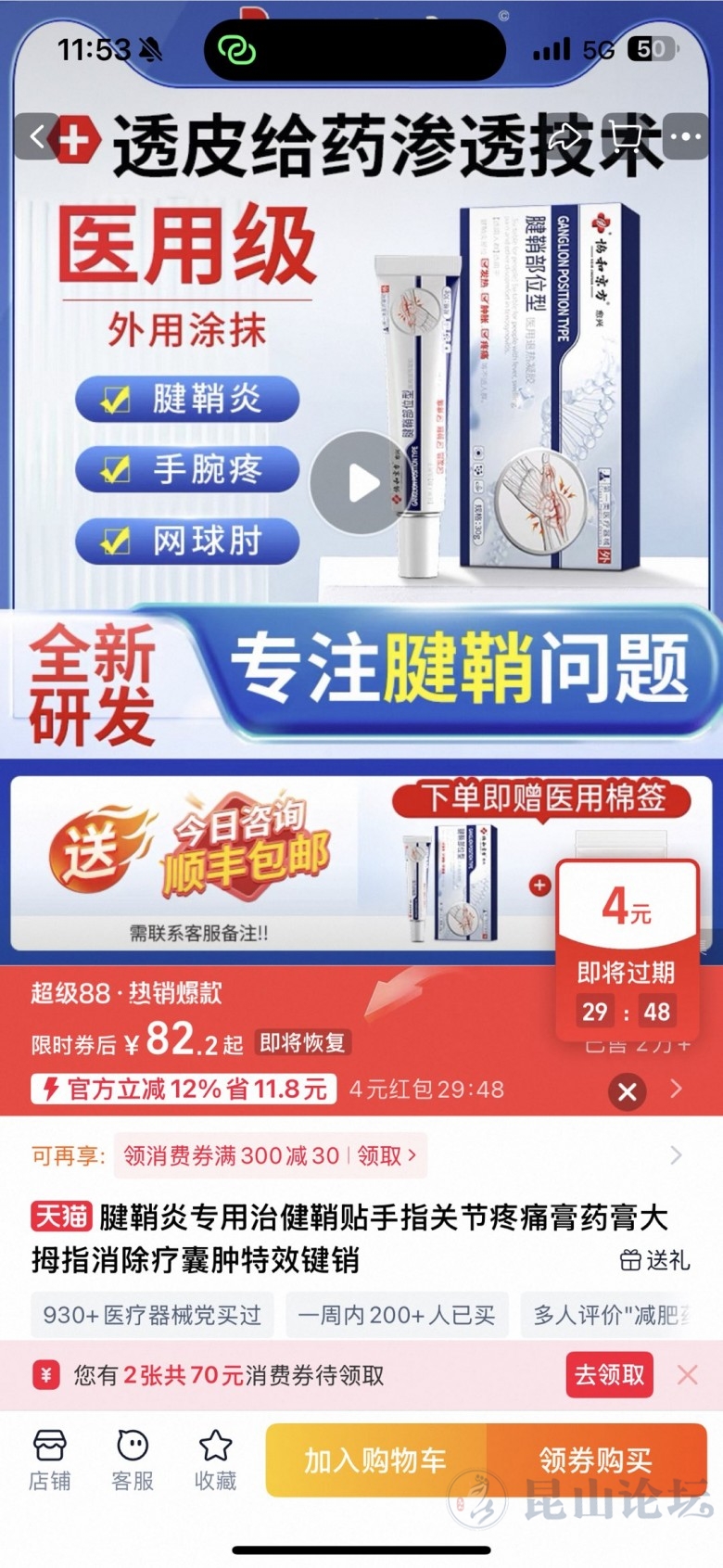
Task: Dismiss the 消费券待领取 banner
Action: [x=687, y=1374]
